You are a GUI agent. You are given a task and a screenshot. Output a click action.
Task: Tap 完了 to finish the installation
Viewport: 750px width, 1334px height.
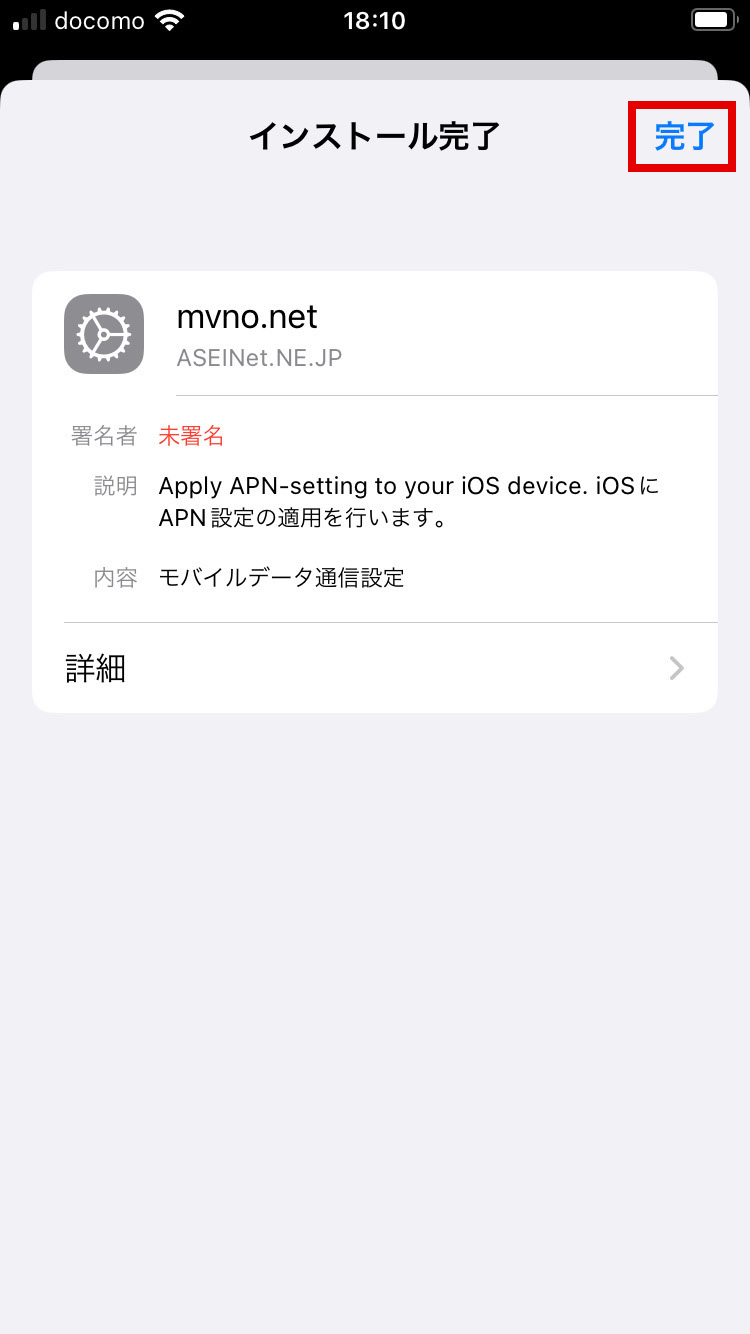click(x=684, y=137)
